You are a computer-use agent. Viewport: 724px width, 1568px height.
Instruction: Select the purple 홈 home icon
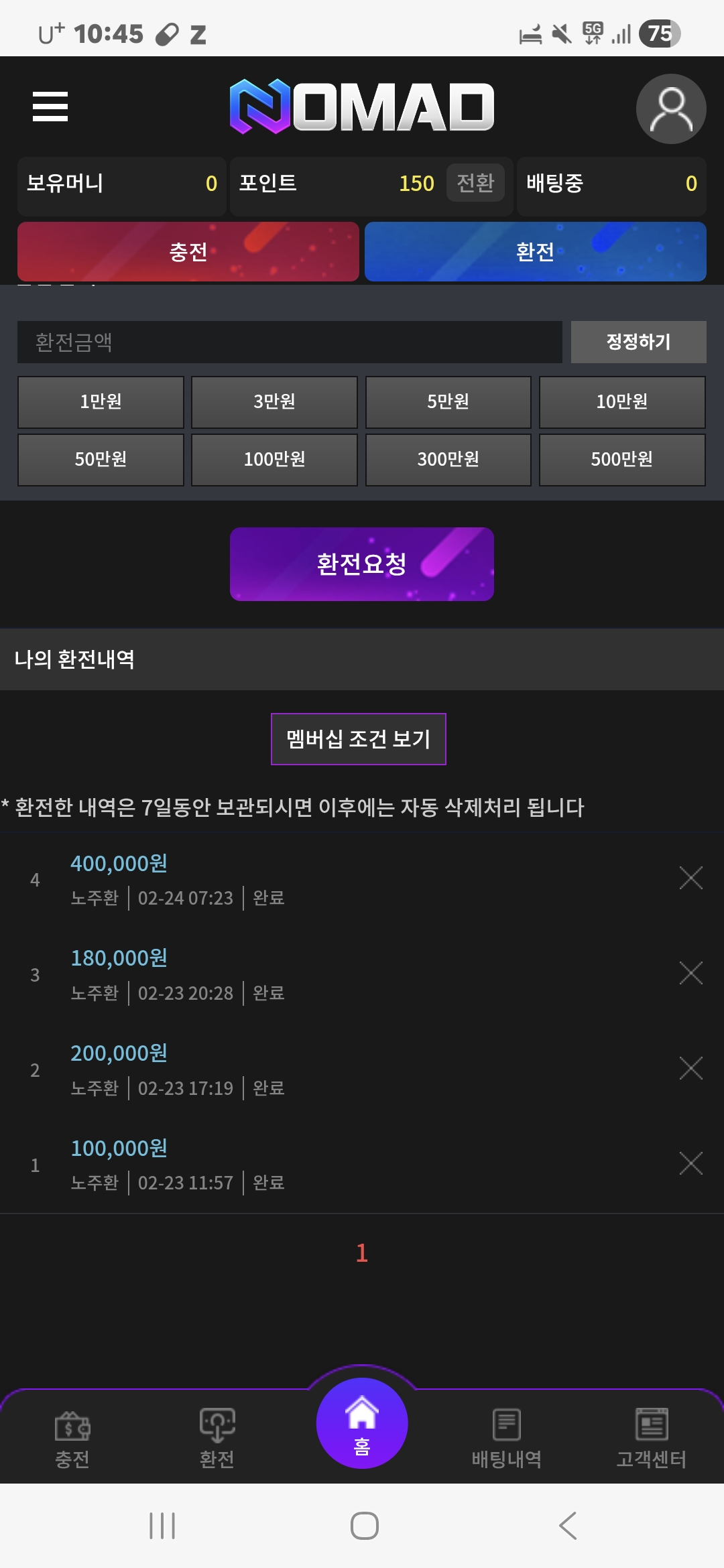pos(362,1424)
